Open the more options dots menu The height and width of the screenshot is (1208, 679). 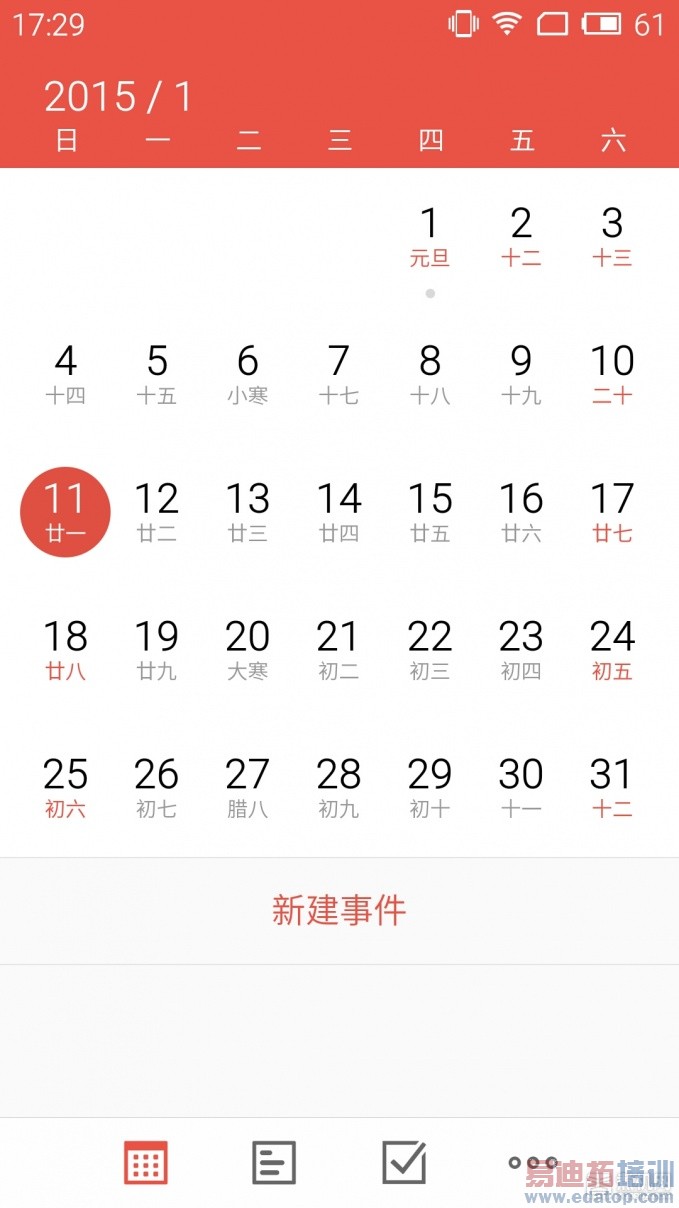click(532, 1163)
